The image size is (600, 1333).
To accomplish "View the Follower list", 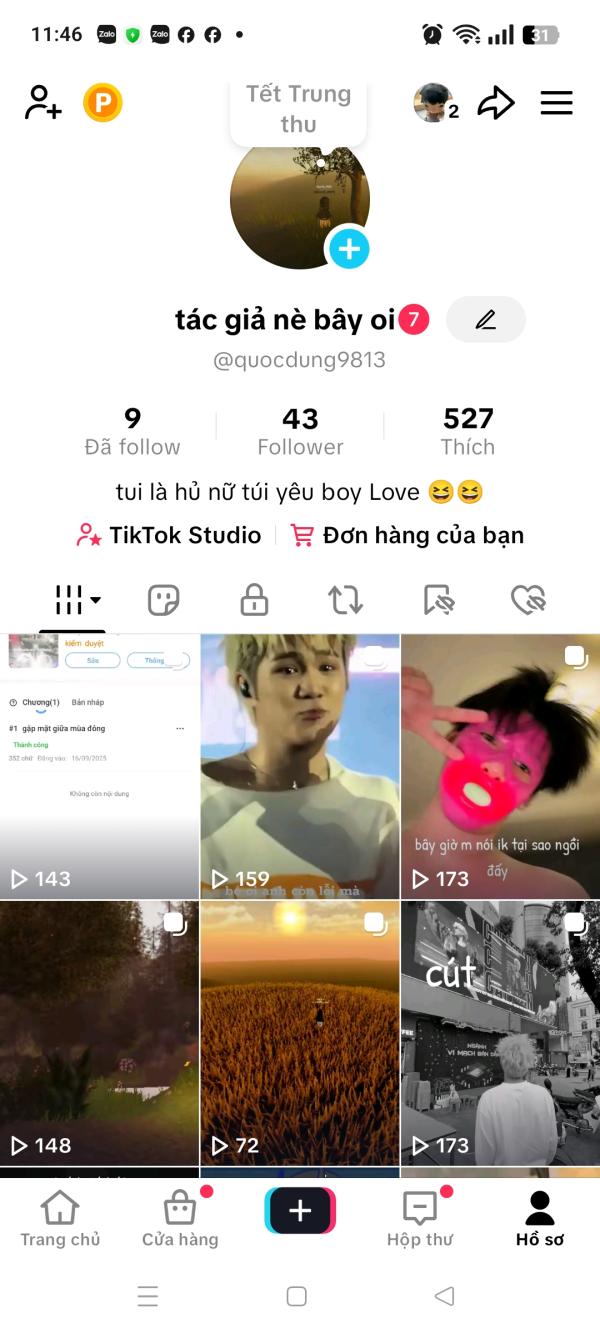I will tap(300, 431).
